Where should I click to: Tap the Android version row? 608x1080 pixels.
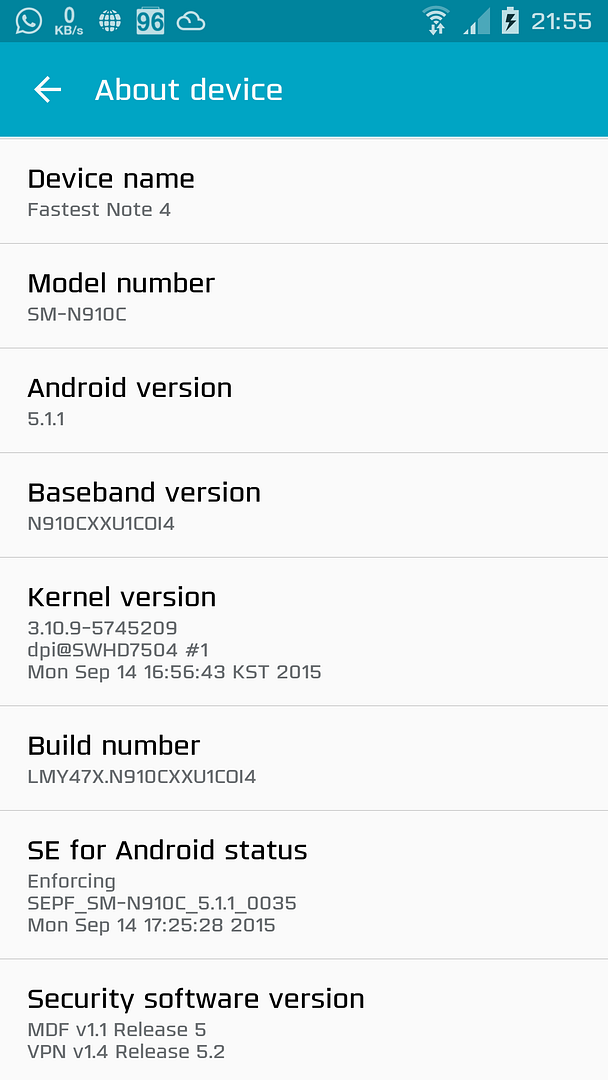pos(304,401)
